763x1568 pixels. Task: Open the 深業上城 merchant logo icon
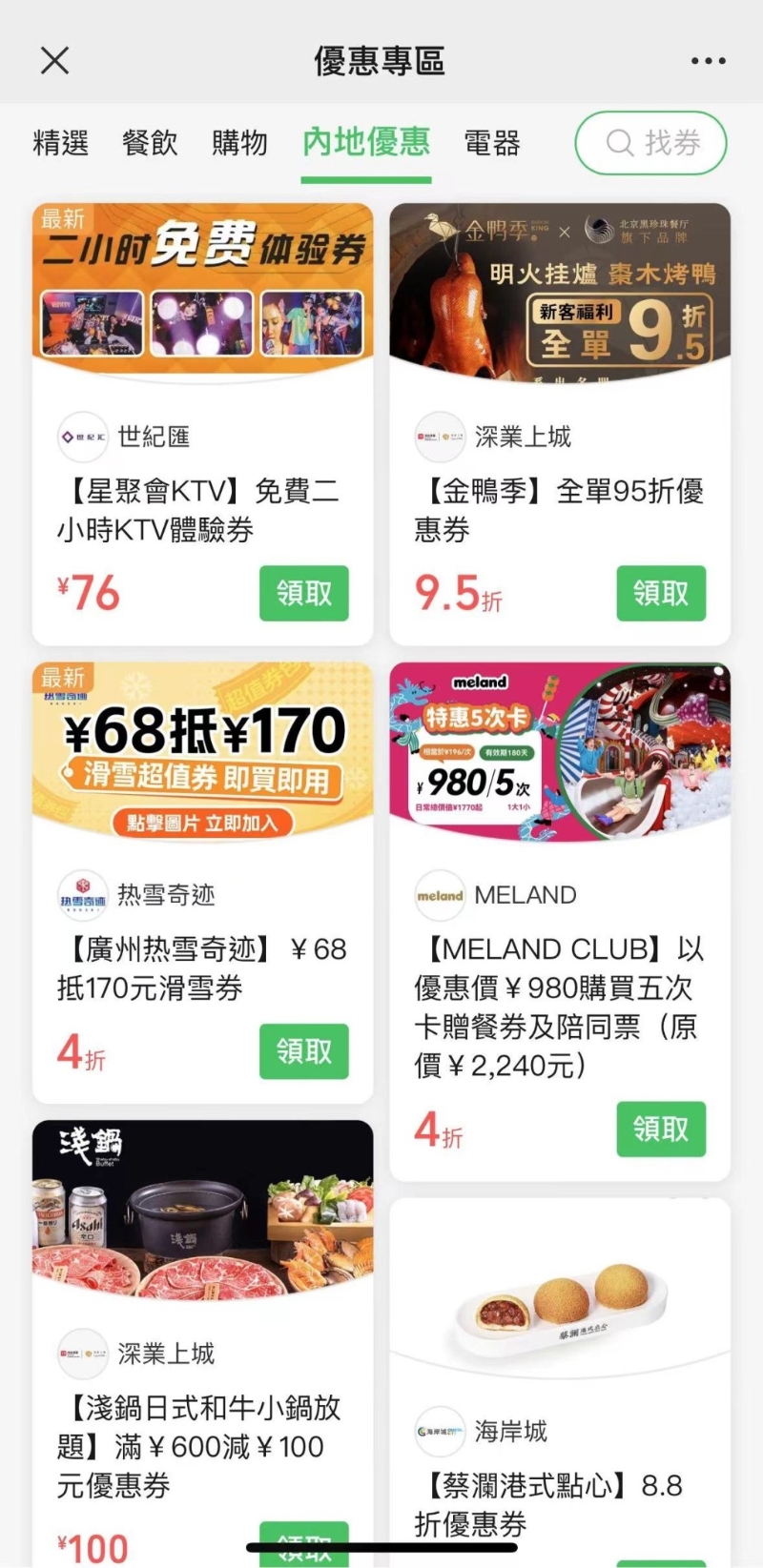tap(439, 437)
